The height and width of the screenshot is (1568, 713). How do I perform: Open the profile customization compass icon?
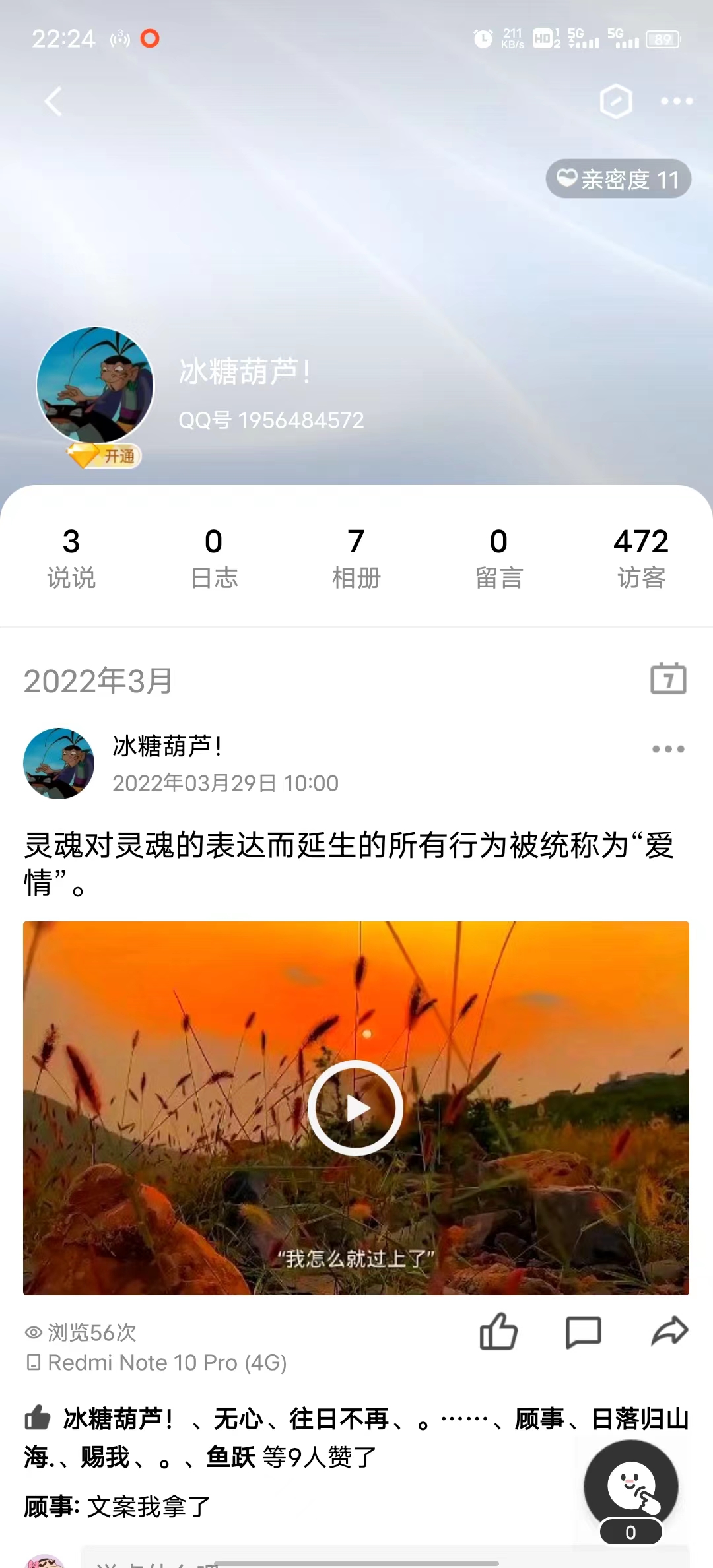coord(615,102)
